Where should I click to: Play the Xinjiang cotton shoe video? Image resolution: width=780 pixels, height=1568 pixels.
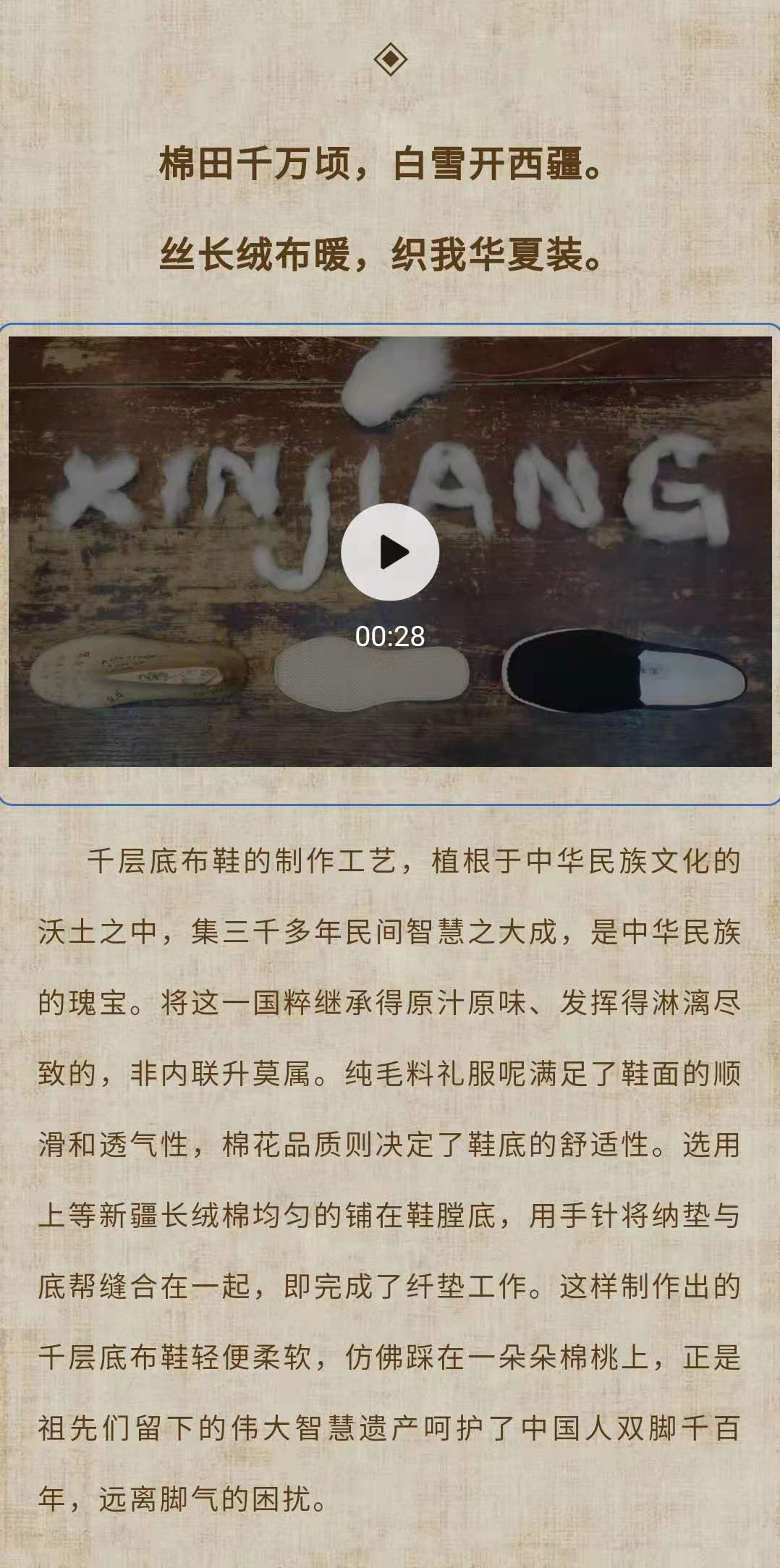pyautogui.click(x=390, y=552)
